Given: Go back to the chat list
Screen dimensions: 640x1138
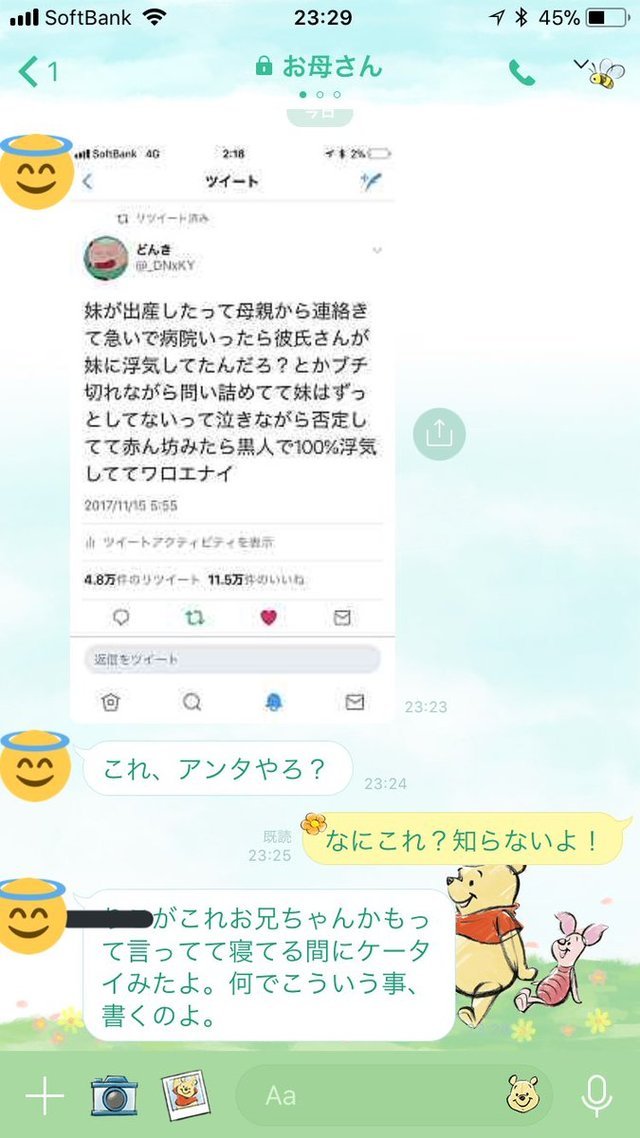Looking at the screenshot, I should pos(38,71).
